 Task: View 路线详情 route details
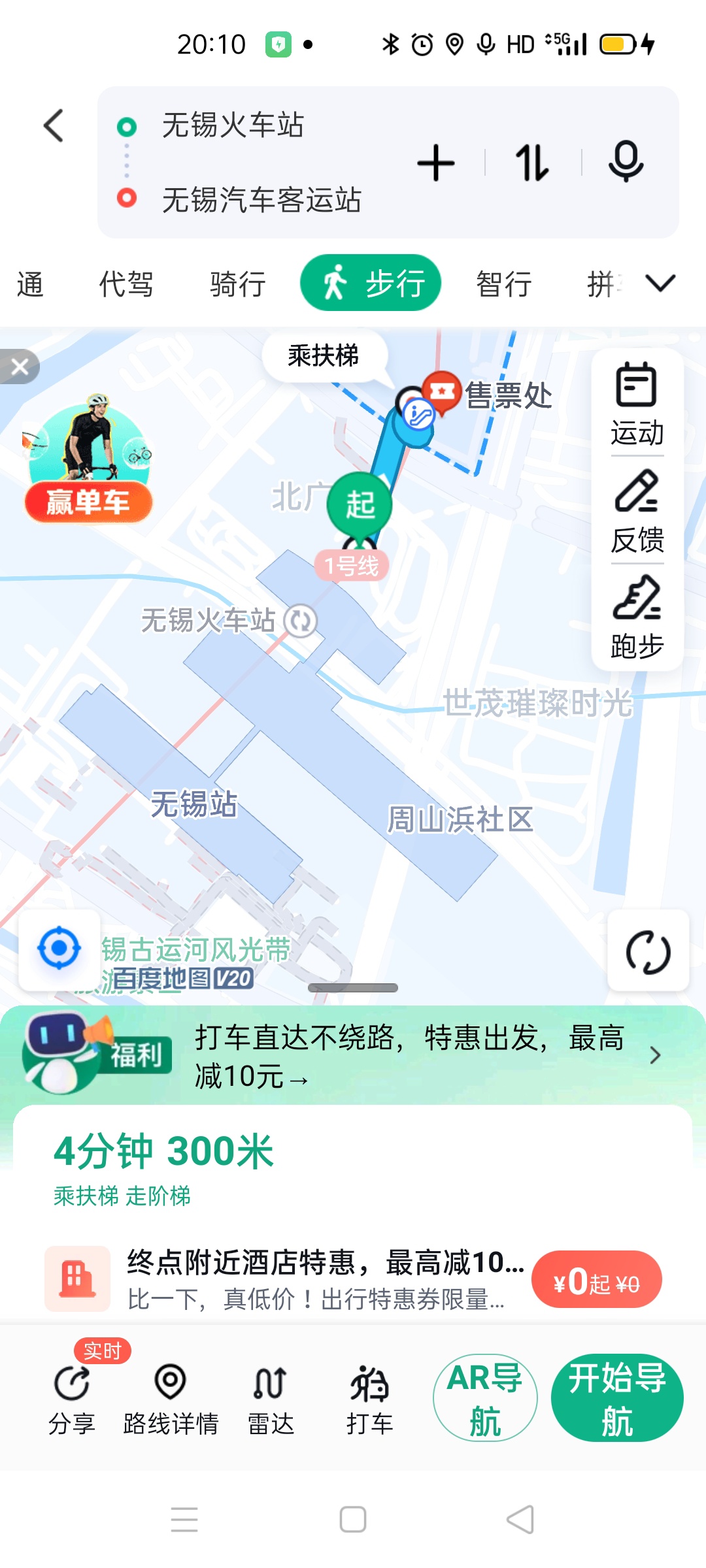171,1398
